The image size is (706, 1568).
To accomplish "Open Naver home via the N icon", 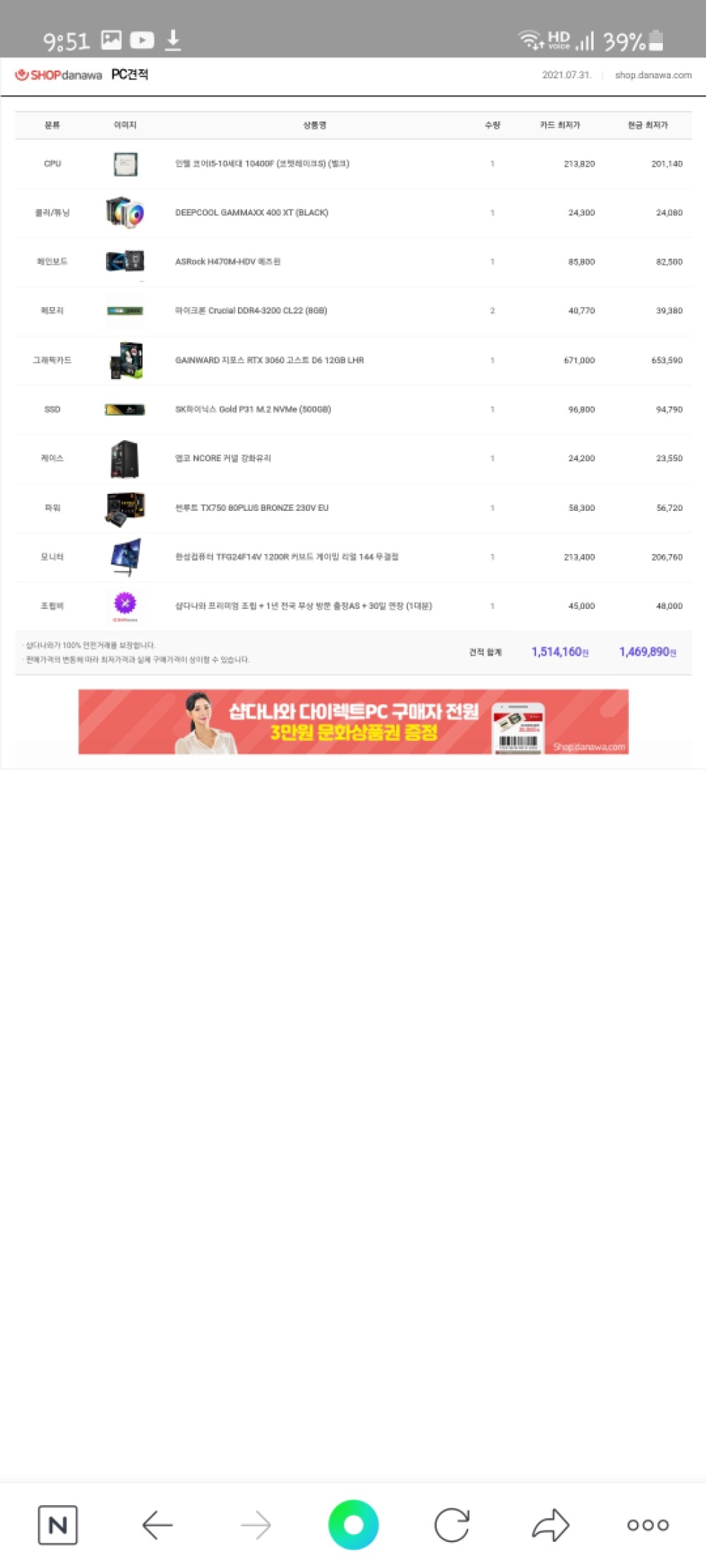I will pyautogui.click(x=58, y=1525).
